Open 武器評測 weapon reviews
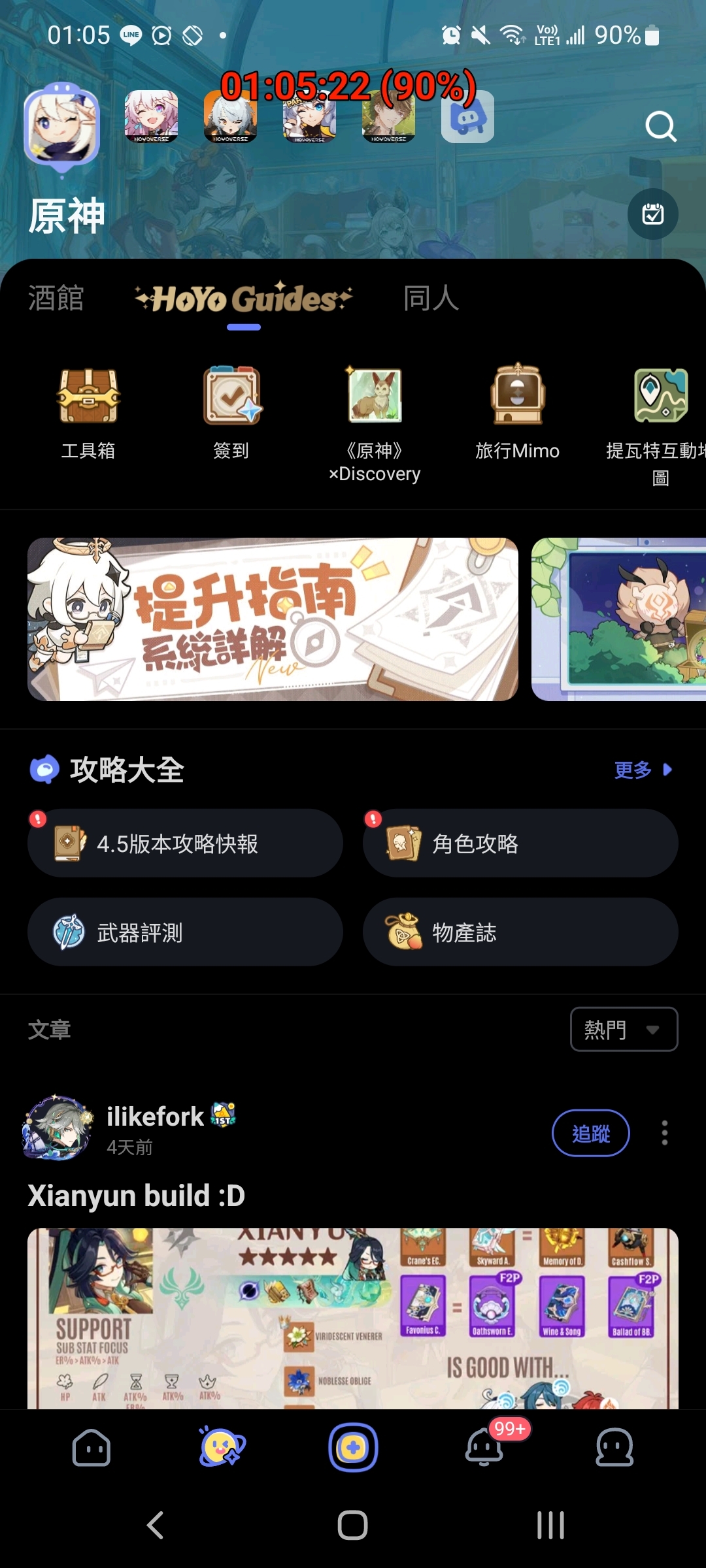Viewport: 706px width, 1568px height. pyautogui.click(x=185, y=932)
